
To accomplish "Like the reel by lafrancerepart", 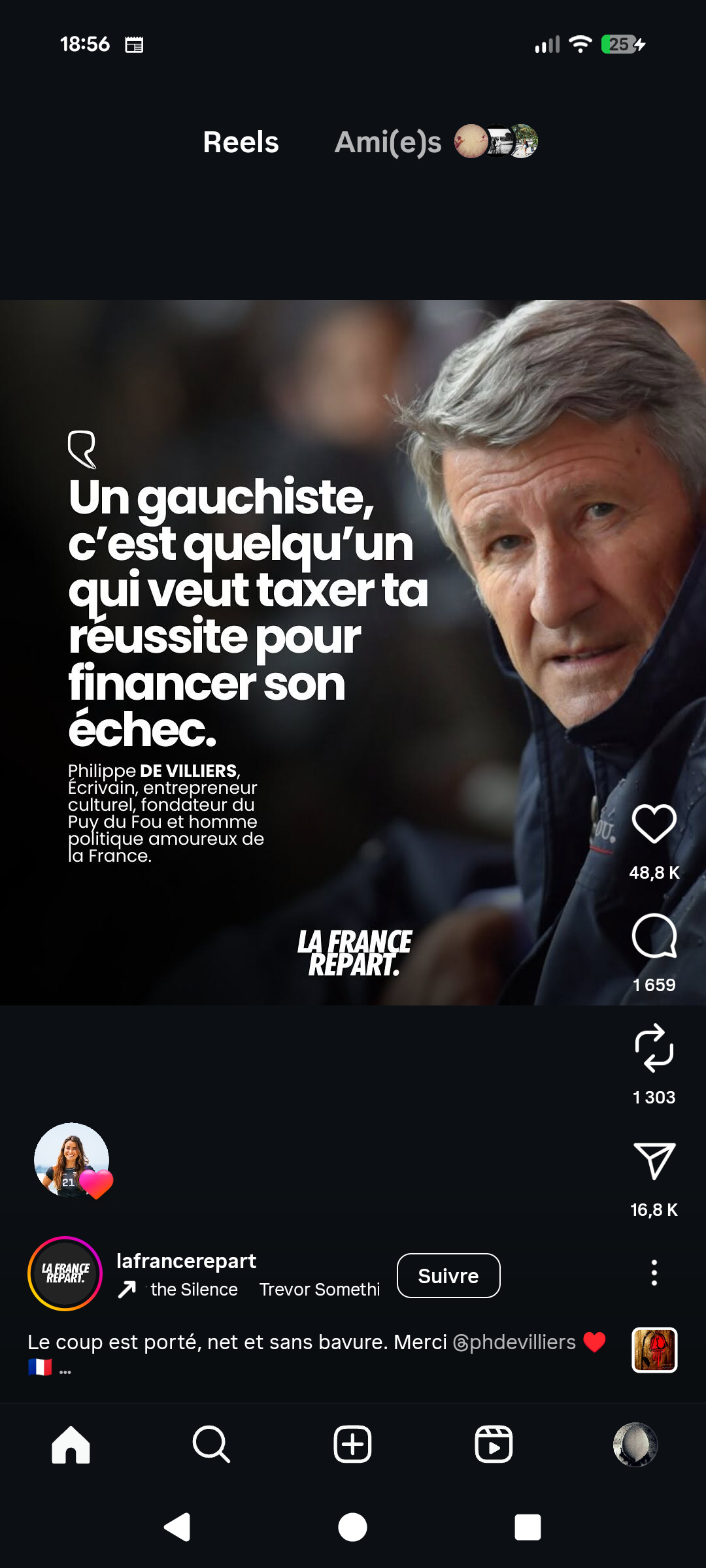I will (654, 824).
